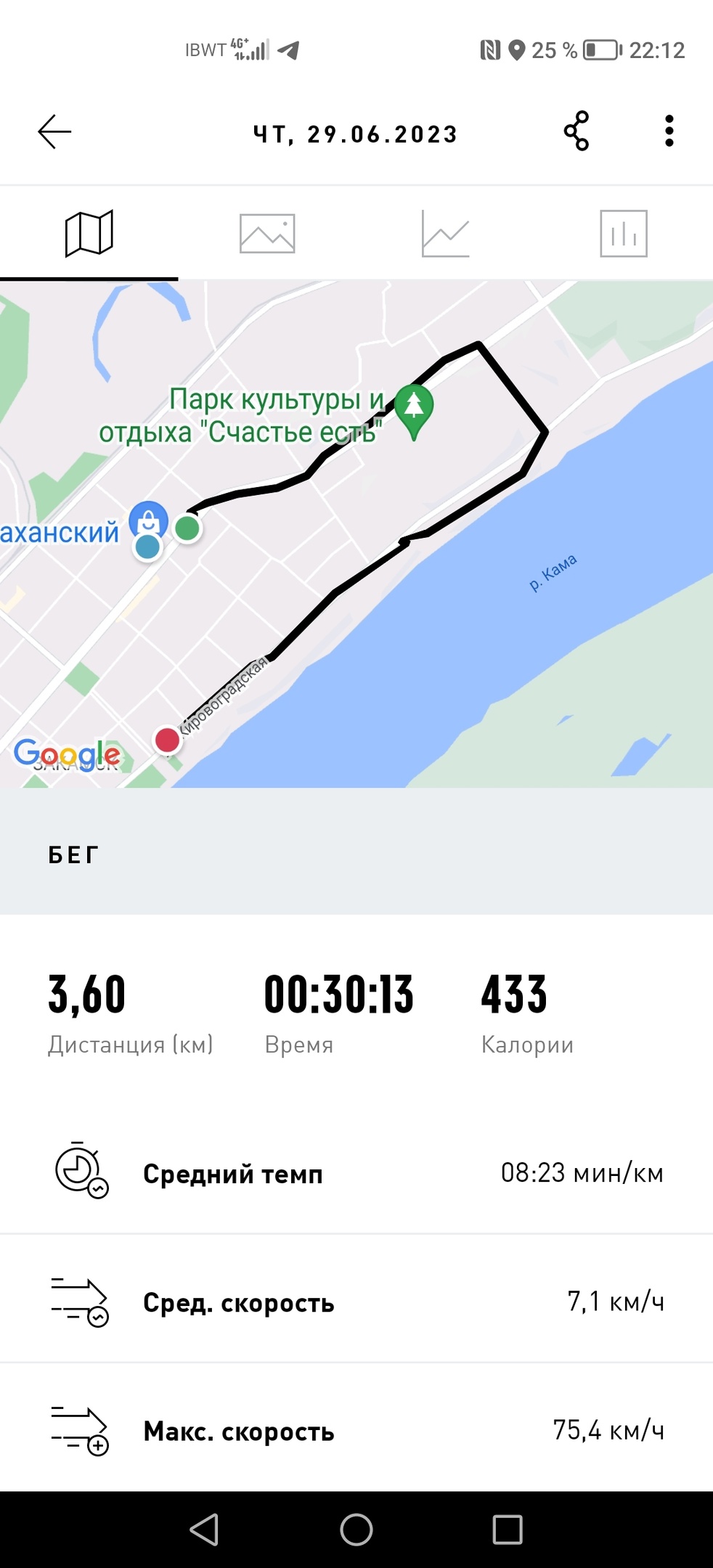Viewport: 713px width, 1568px height.
Task: Share this running activity
Action: coord(576,131)
